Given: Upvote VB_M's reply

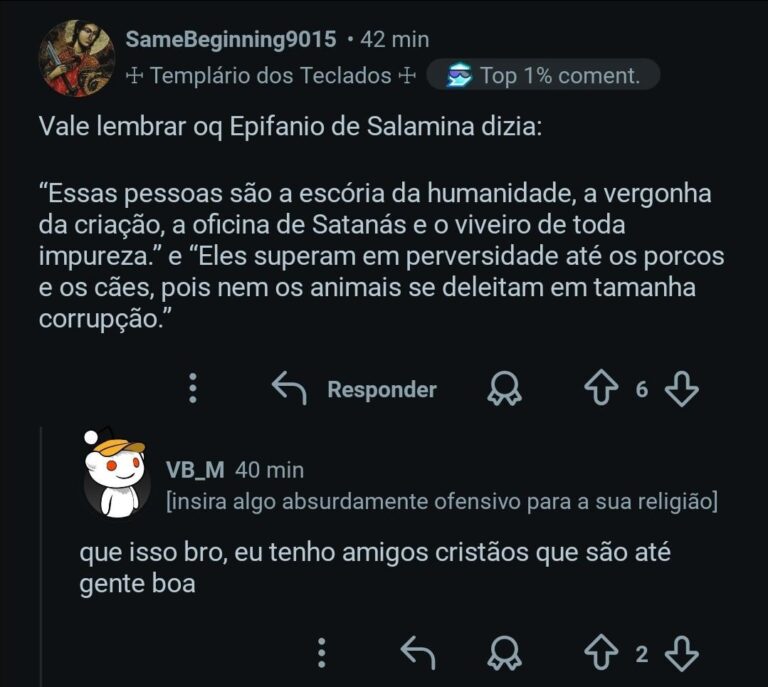Looking at the screenshot, I should pyautogui.click(x=601, y=654).
